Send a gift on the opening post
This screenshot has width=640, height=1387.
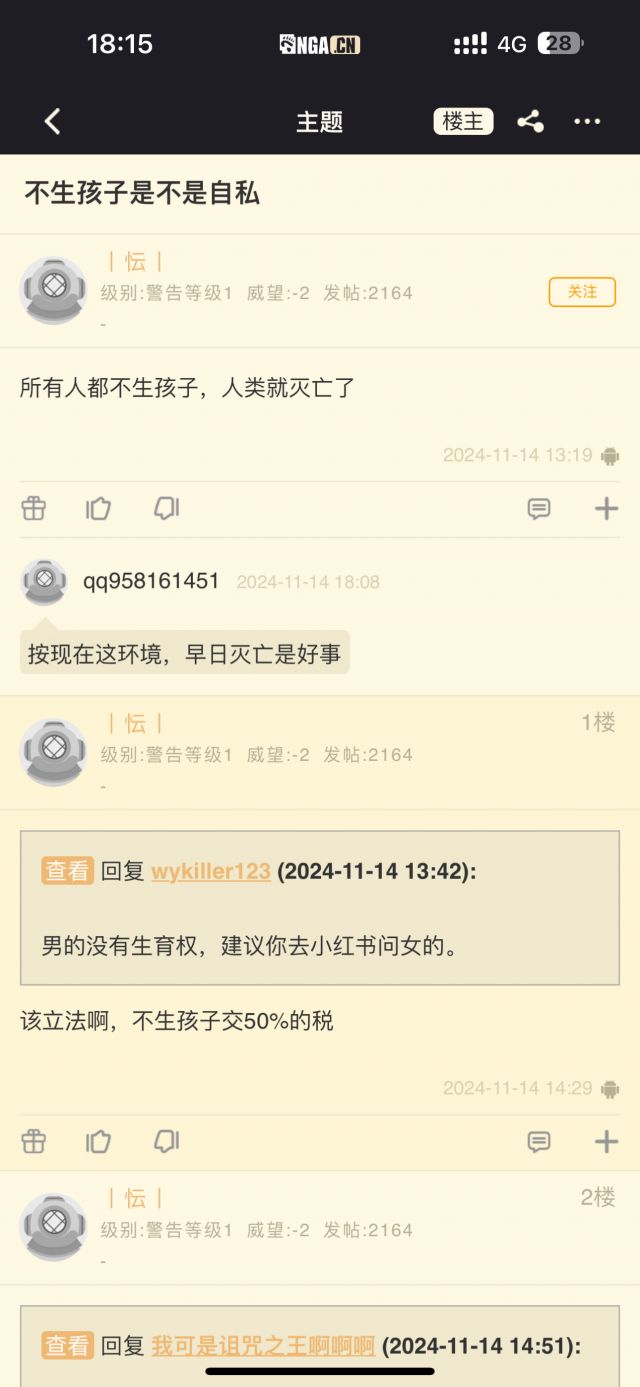(34, 509)
